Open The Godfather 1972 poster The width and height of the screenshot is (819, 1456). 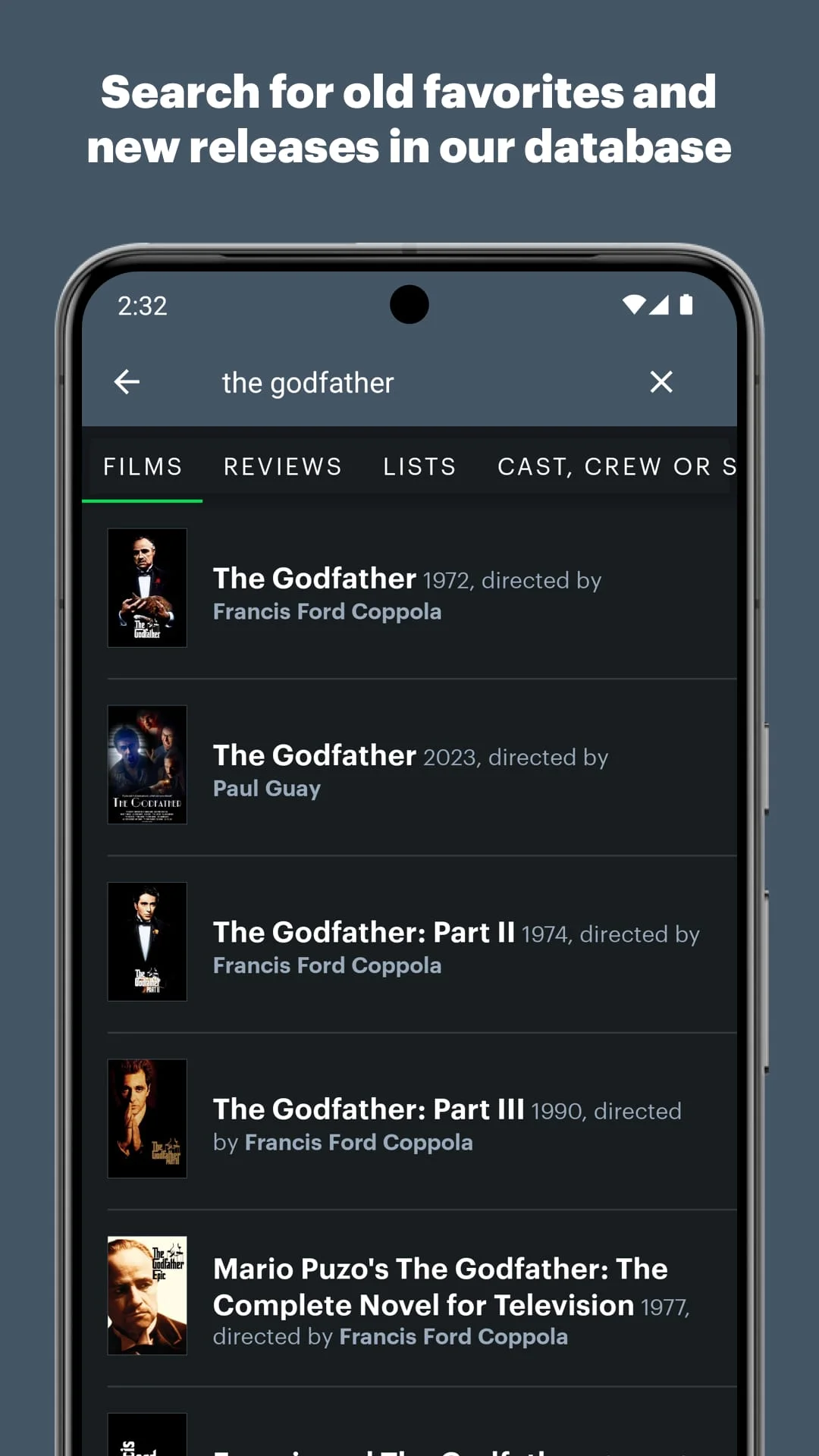[146, 588]
